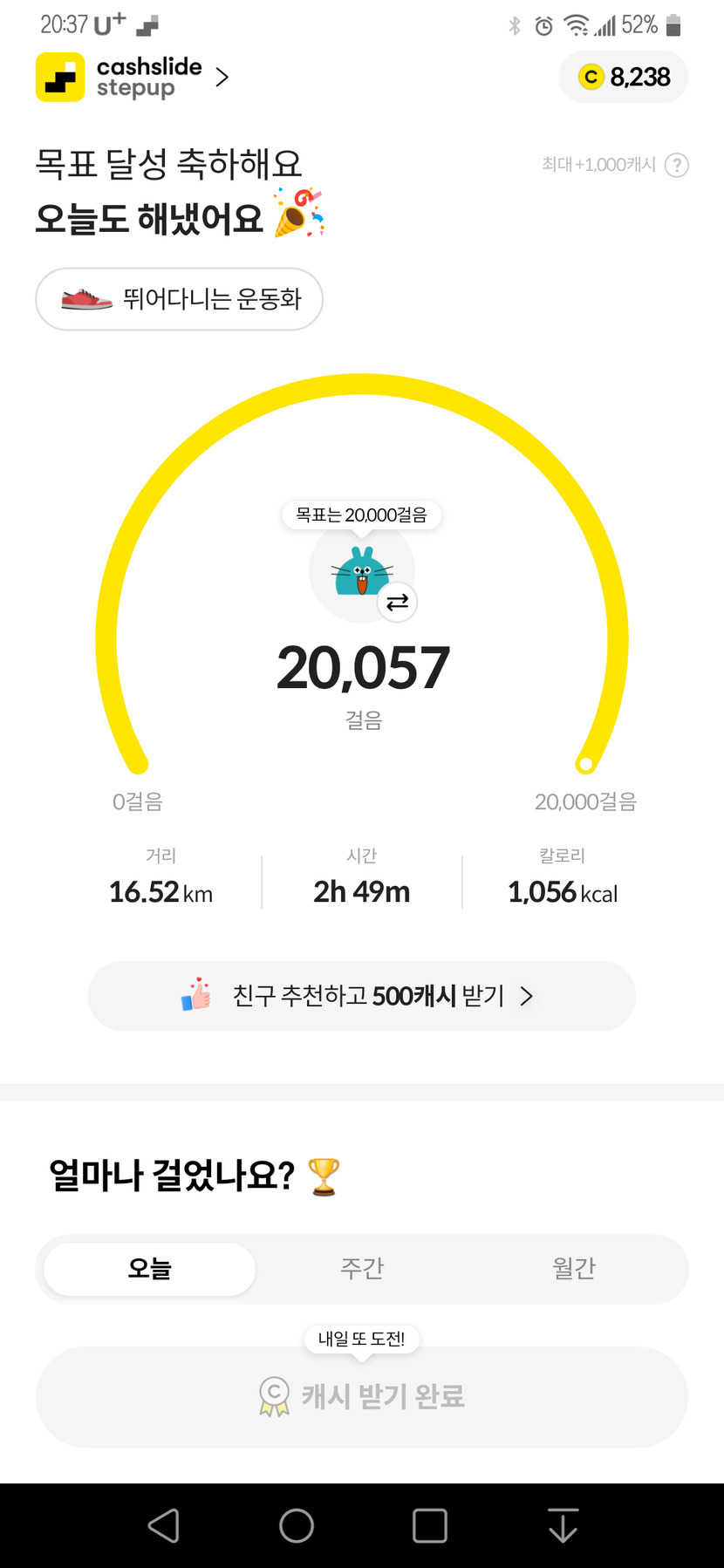Switch to the 주간 tab
Screen dimensions: 724x1568
(x=362, y=1269)
